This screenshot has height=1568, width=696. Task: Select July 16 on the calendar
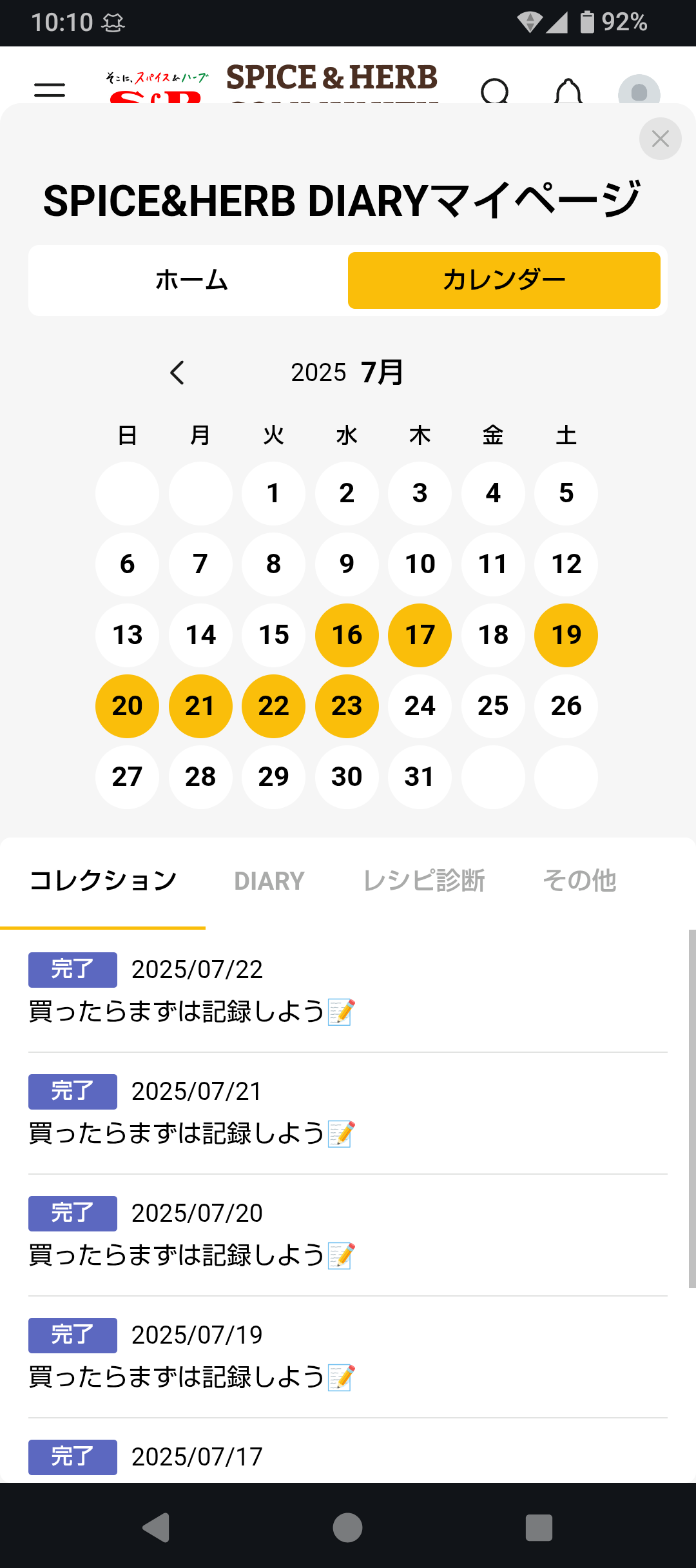[x=347, y=635]
